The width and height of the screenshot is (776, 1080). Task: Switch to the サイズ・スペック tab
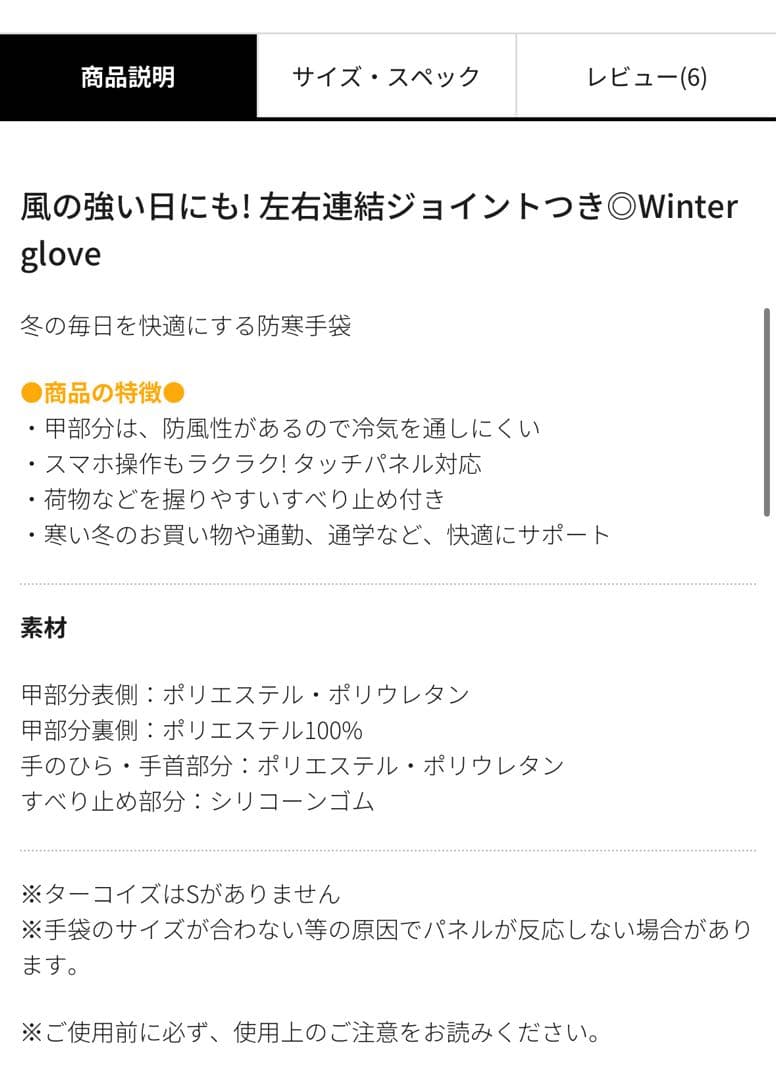(386, 77)
